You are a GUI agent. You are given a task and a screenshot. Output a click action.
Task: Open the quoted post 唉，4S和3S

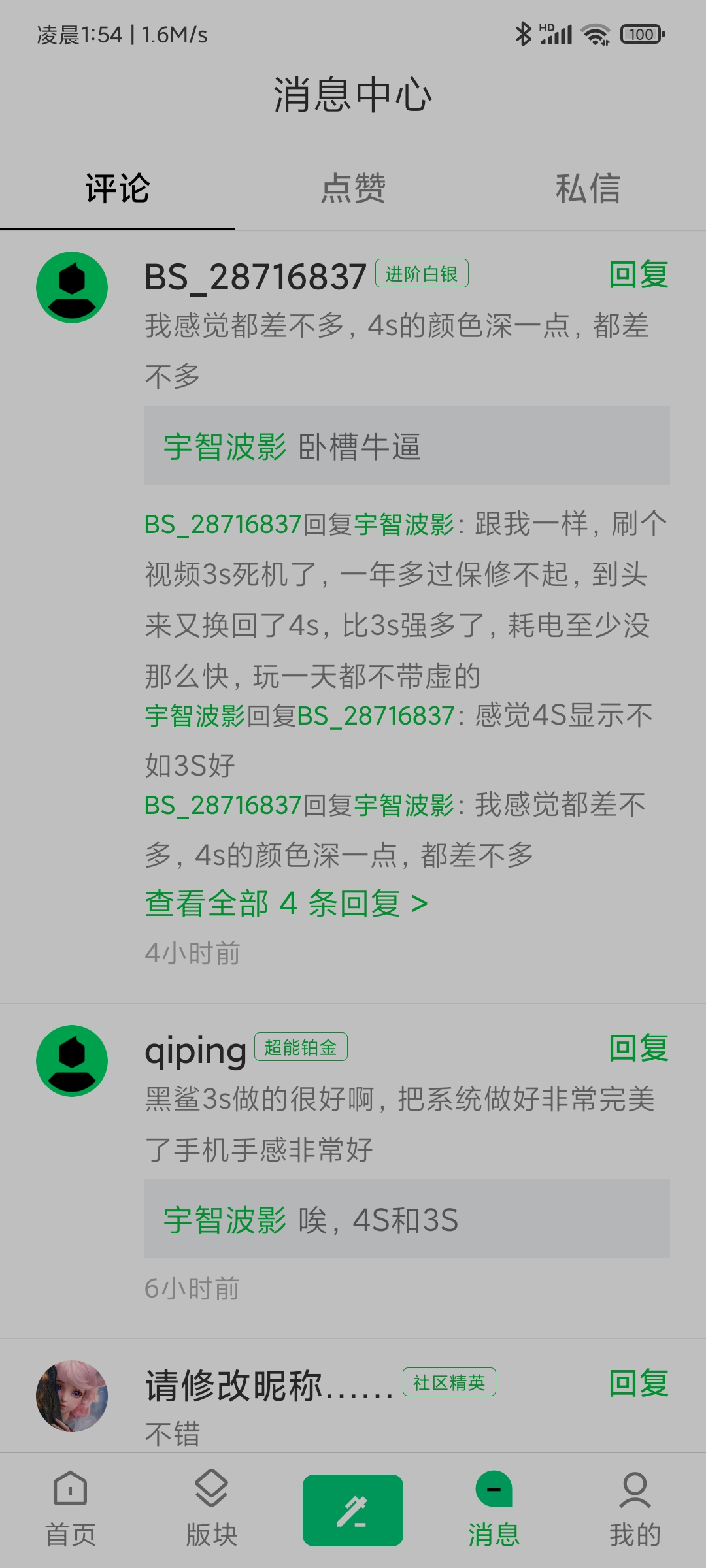(407, 1219)
